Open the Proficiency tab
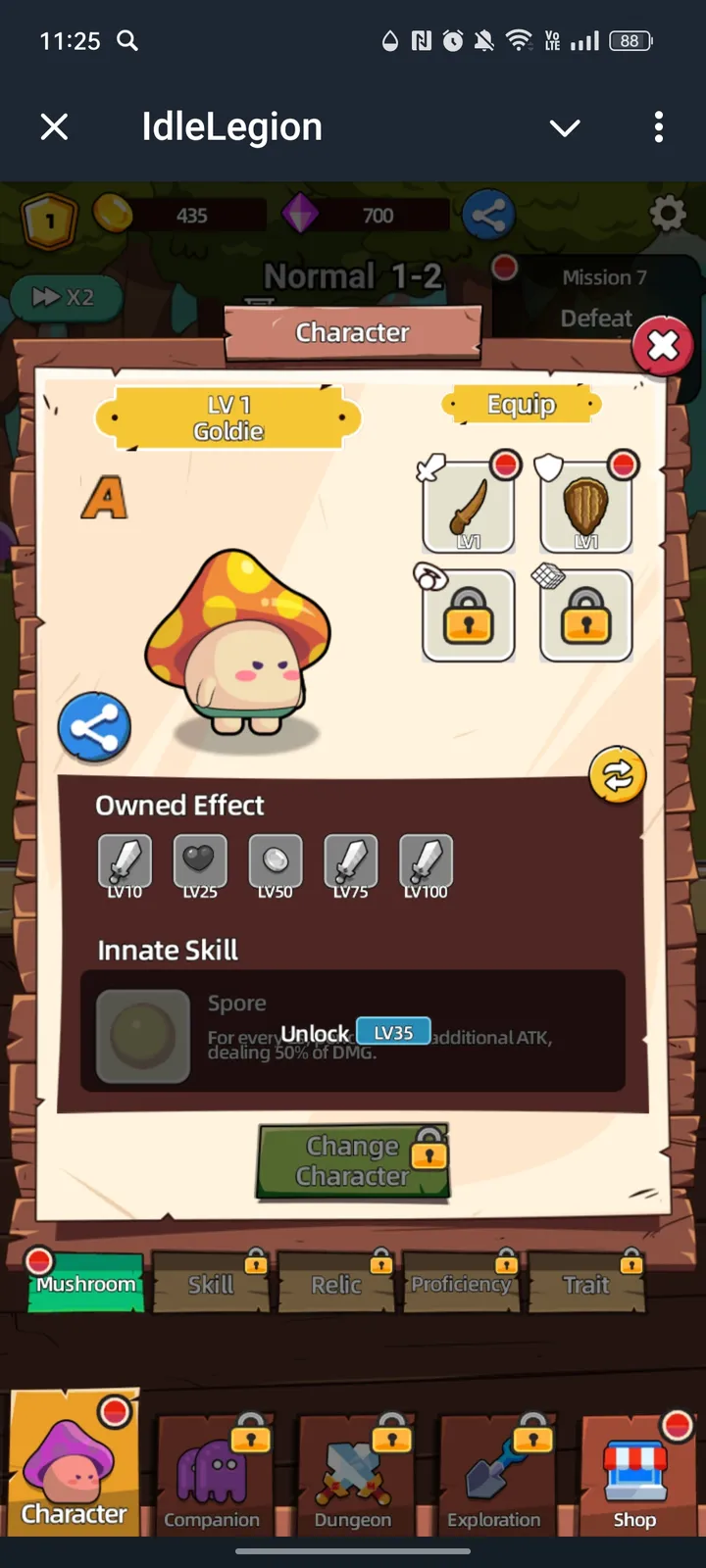Viewport: 706px width, 1568px height. (x=461, y=1284)
